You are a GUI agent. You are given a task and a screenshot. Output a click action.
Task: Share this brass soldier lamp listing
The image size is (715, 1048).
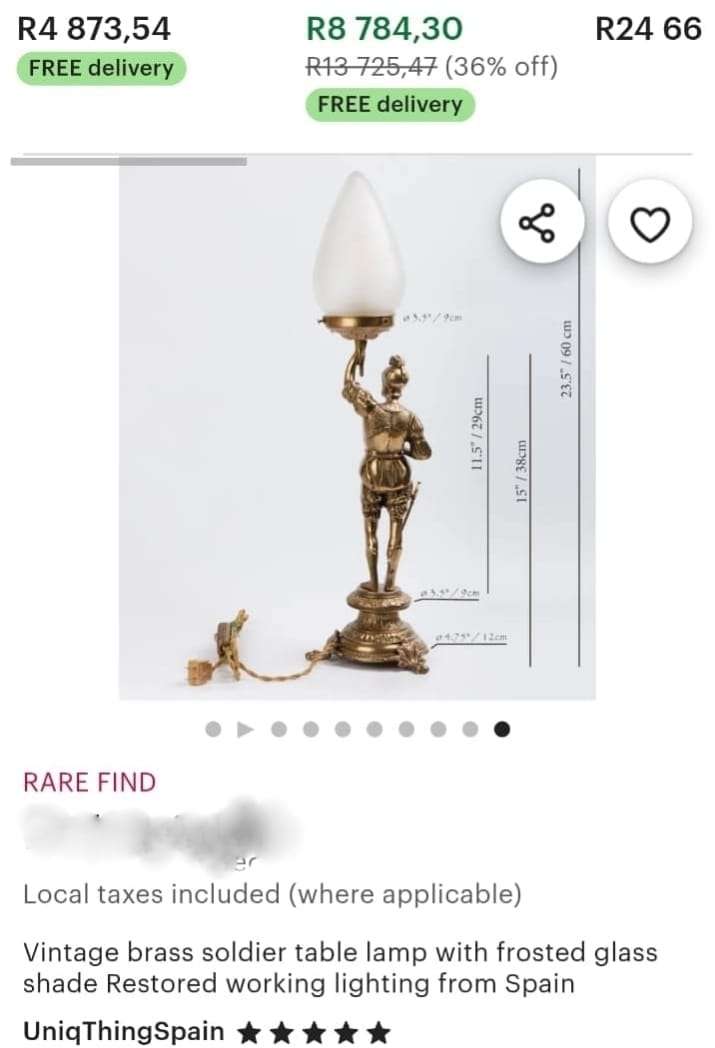(537, 224)
